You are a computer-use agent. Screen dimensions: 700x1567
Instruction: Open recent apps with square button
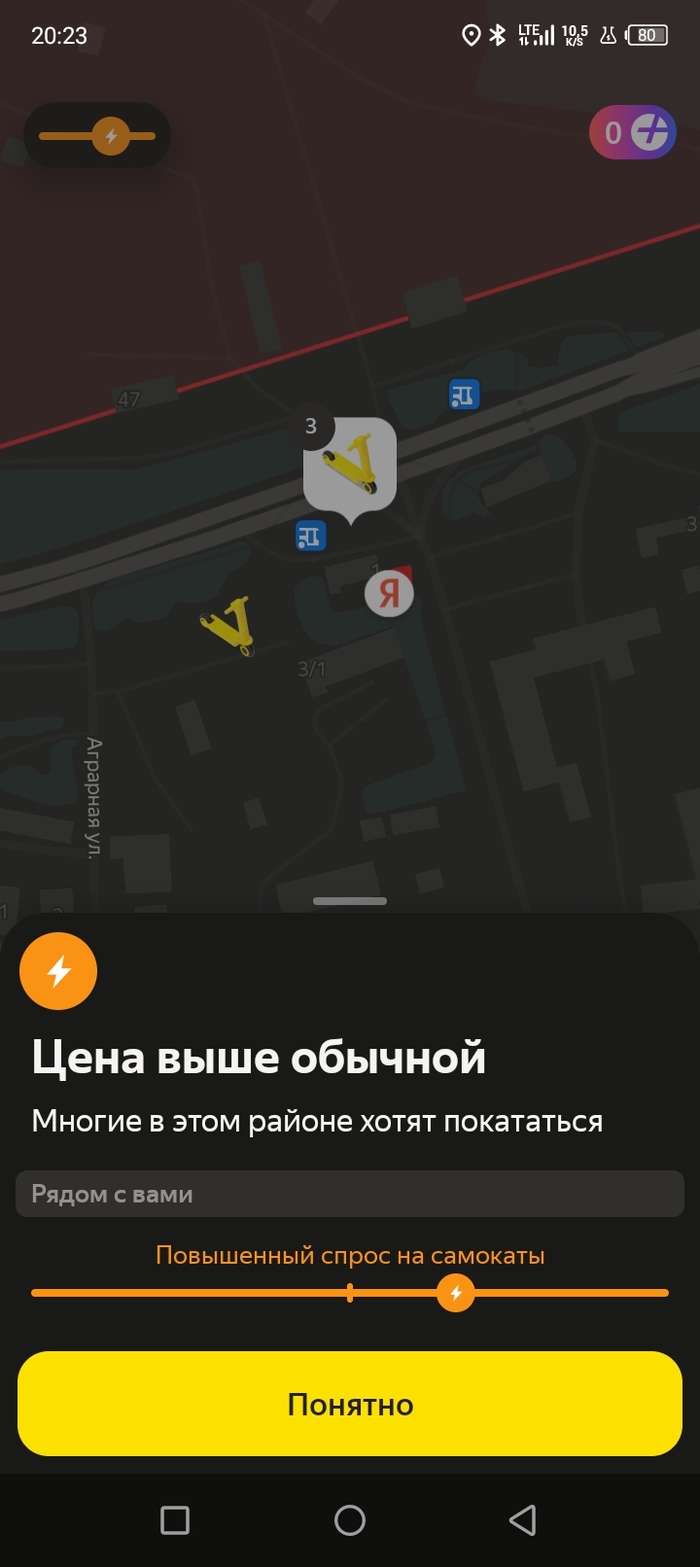point(175,1520)
